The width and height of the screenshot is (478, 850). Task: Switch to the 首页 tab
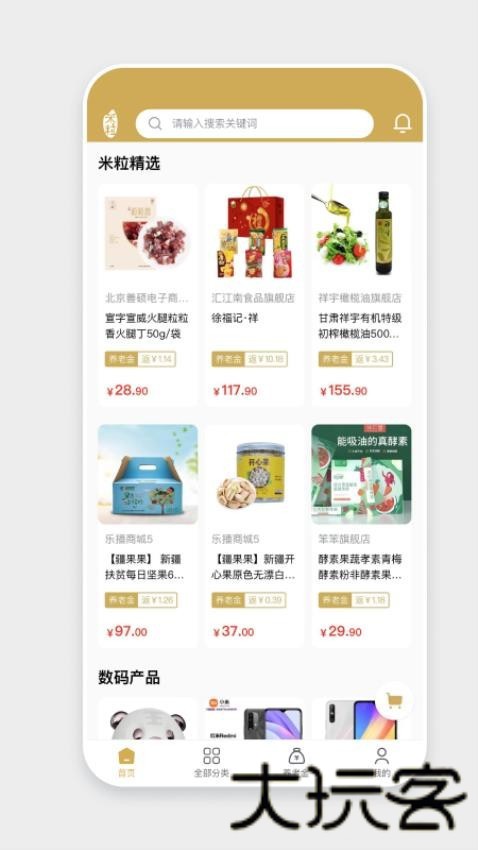(126, 762)
